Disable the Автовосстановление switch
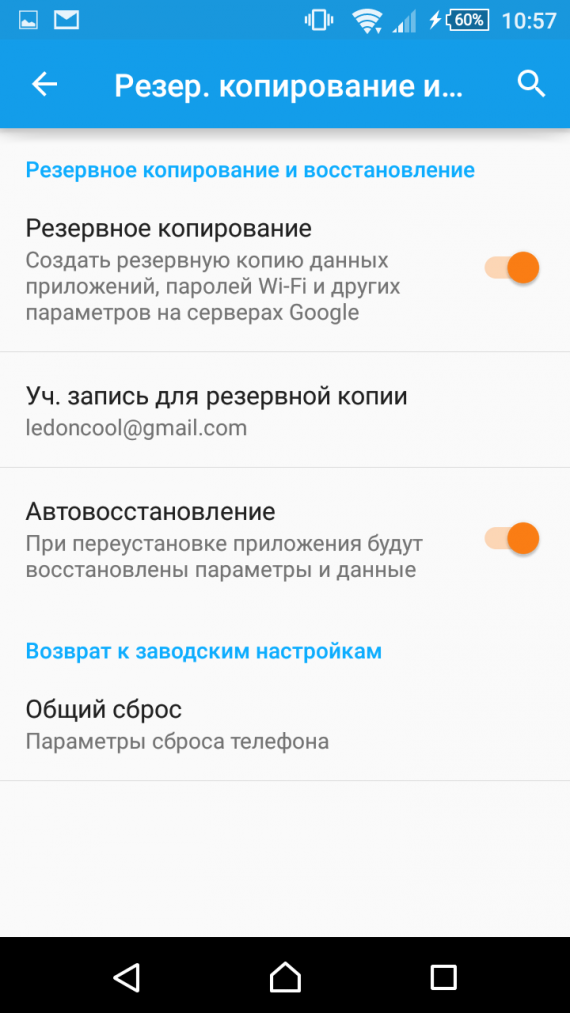The image size is (570, 1013). (512, 538)
